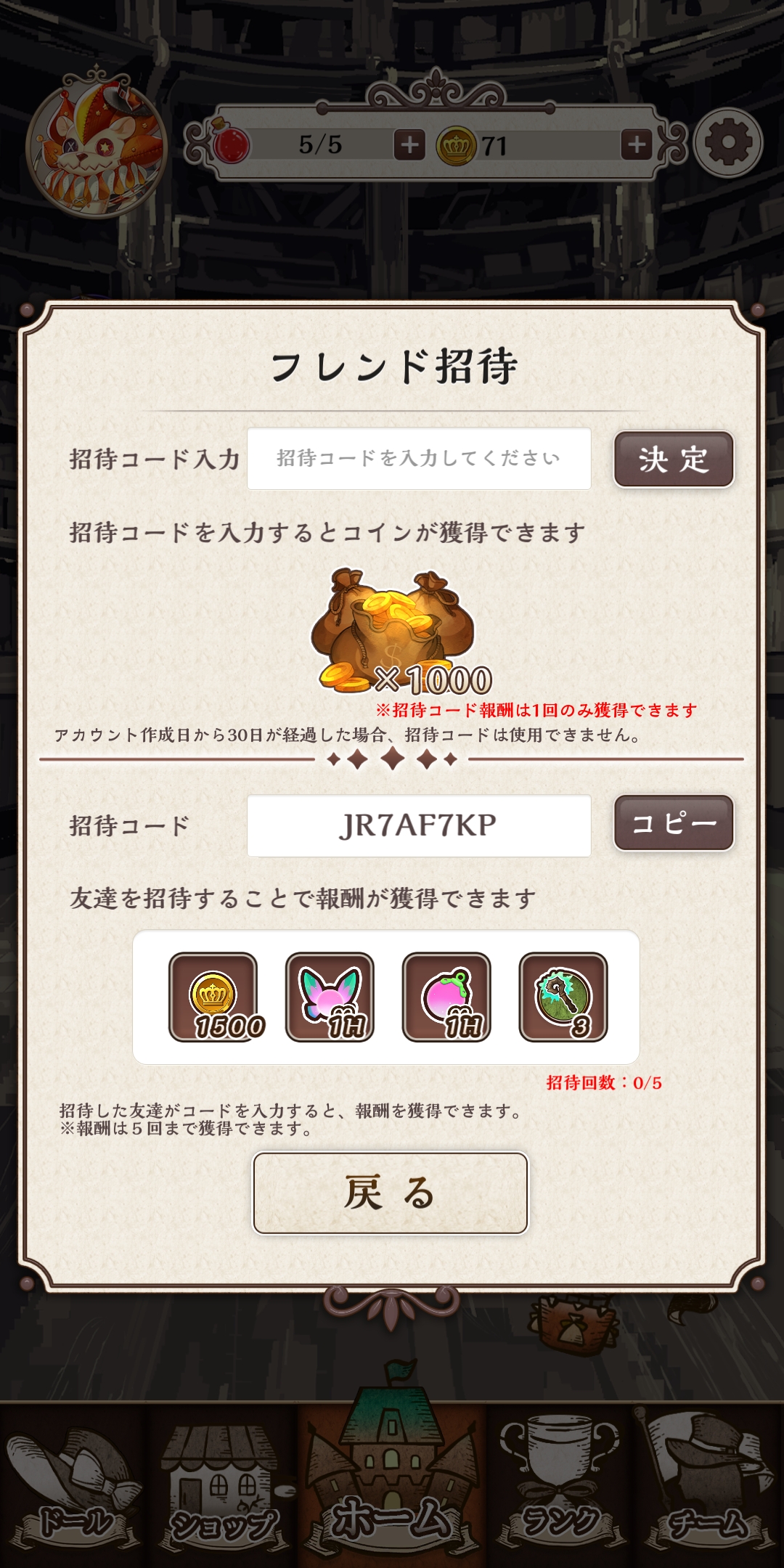The width and height of the screenshot is (784, 1568).
Task: Add stamina with plus beside 5/5
Action: 409,145
